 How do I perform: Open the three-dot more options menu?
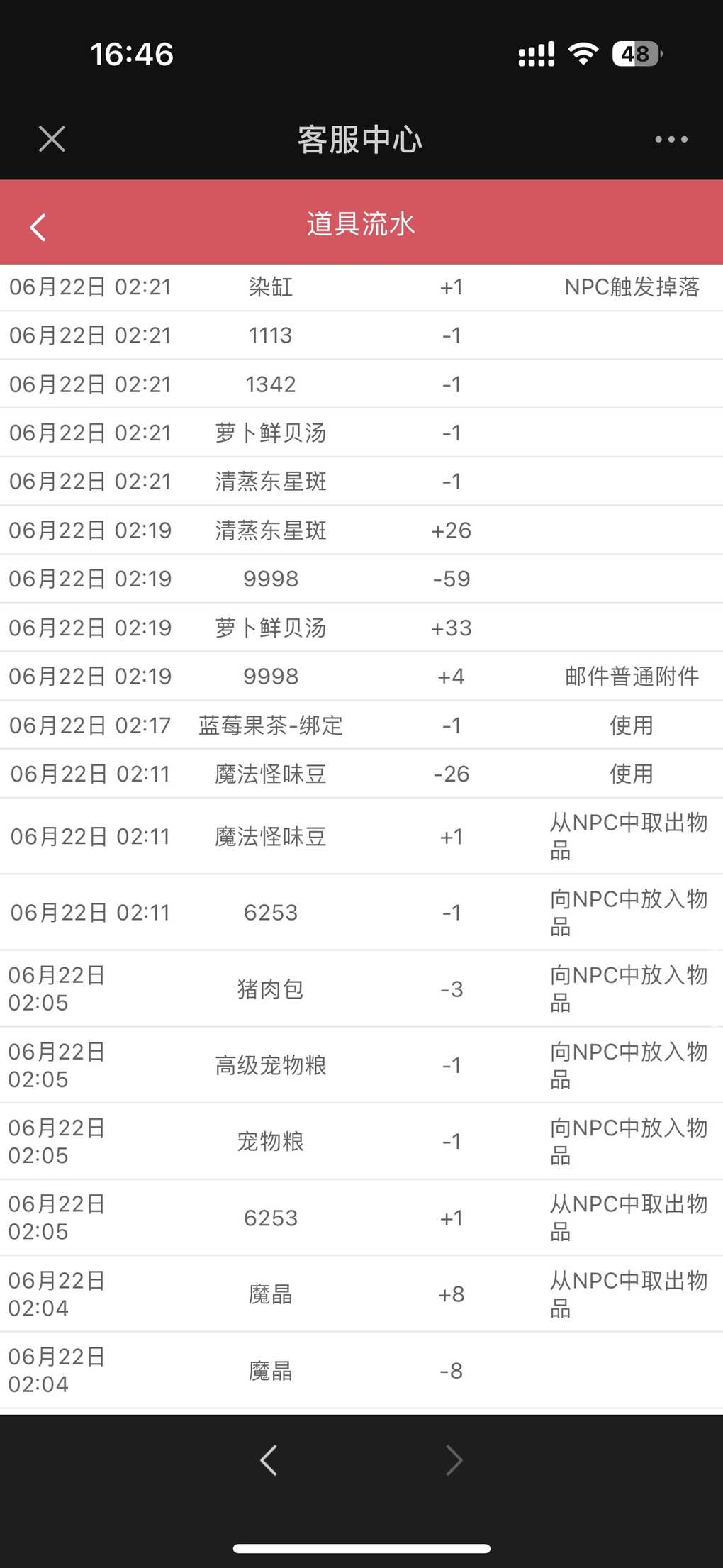point(671,139)
